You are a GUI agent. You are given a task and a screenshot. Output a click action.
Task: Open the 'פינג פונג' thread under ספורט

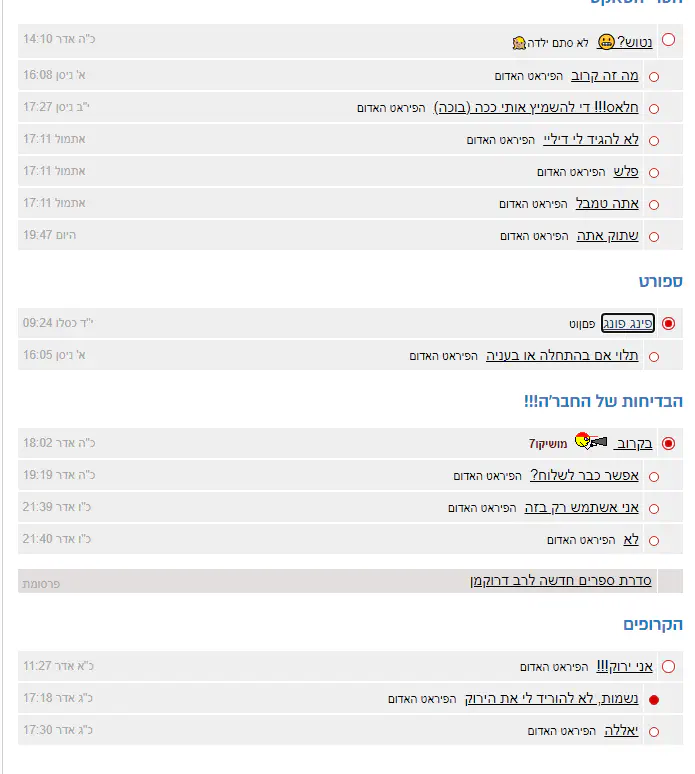pyautogui.click(x=628, y=323)
